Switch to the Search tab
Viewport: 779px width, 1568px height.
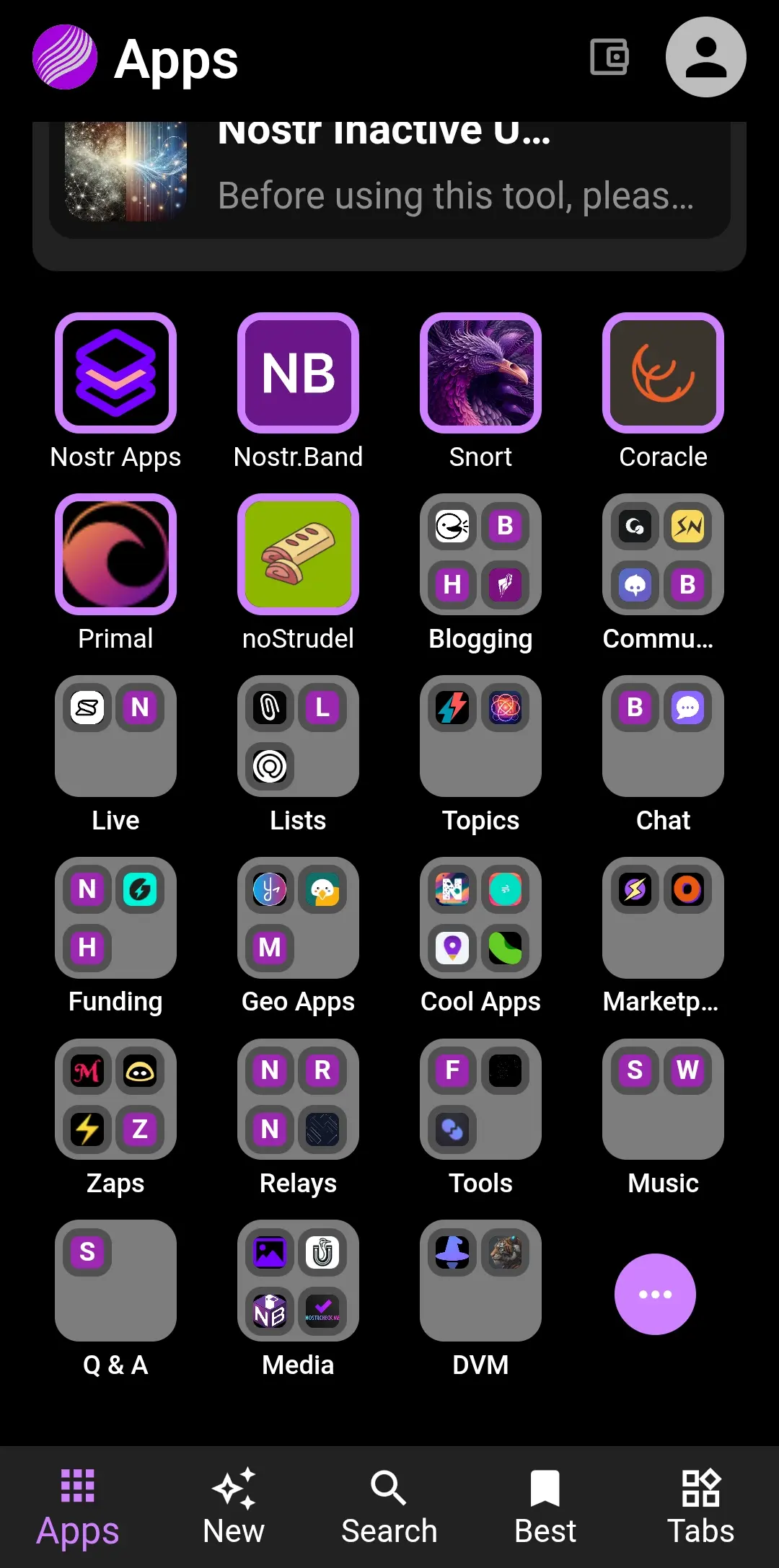389,1507
